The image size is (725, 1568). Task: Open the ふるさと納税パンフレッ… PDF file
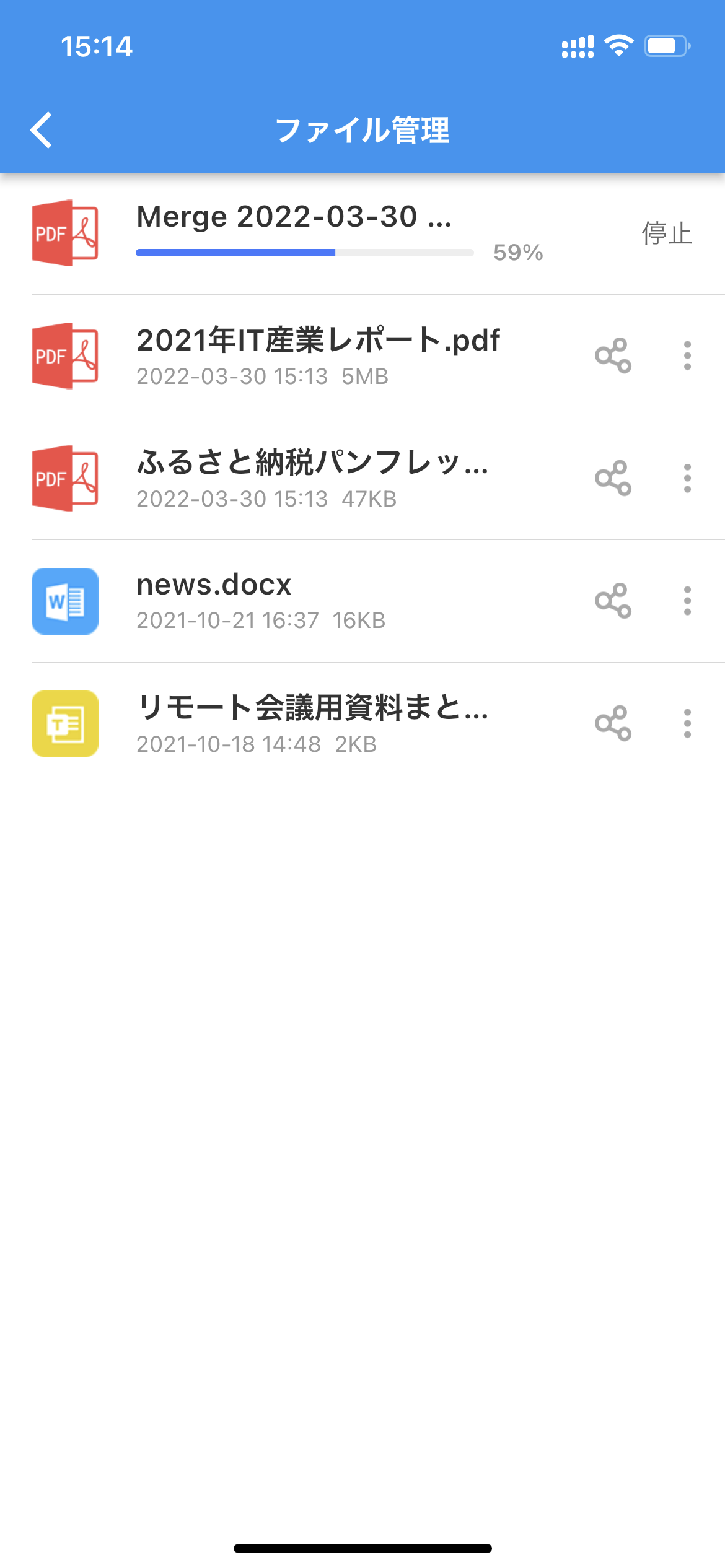[x=312, y=477]
